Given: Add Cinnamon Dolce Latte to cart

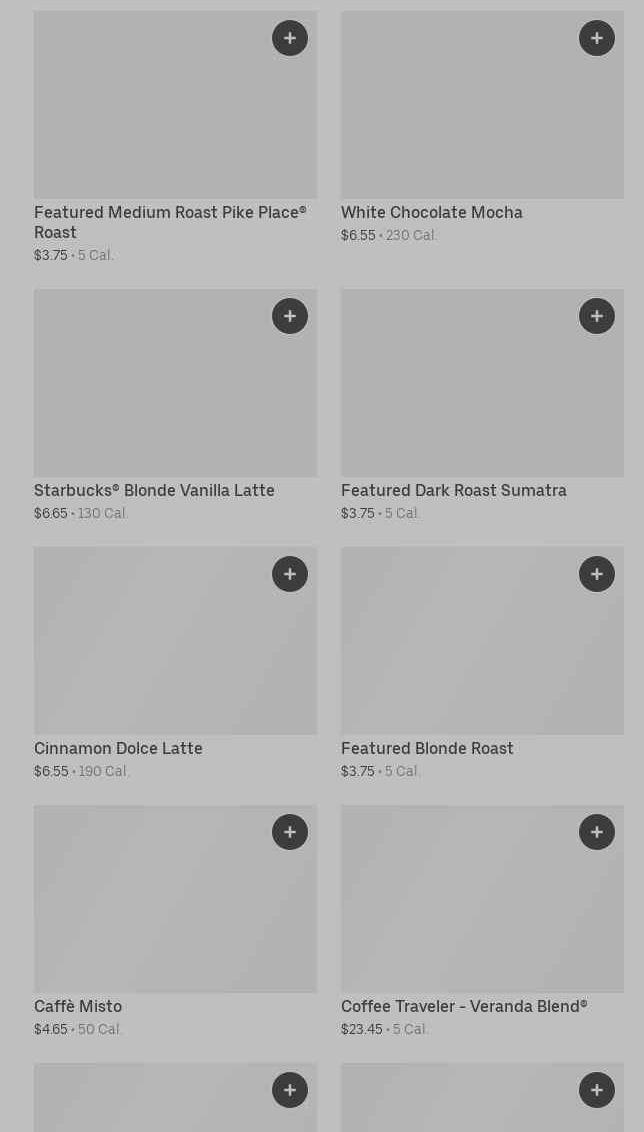Looking at the screenshot, I should tap(290, 574).
